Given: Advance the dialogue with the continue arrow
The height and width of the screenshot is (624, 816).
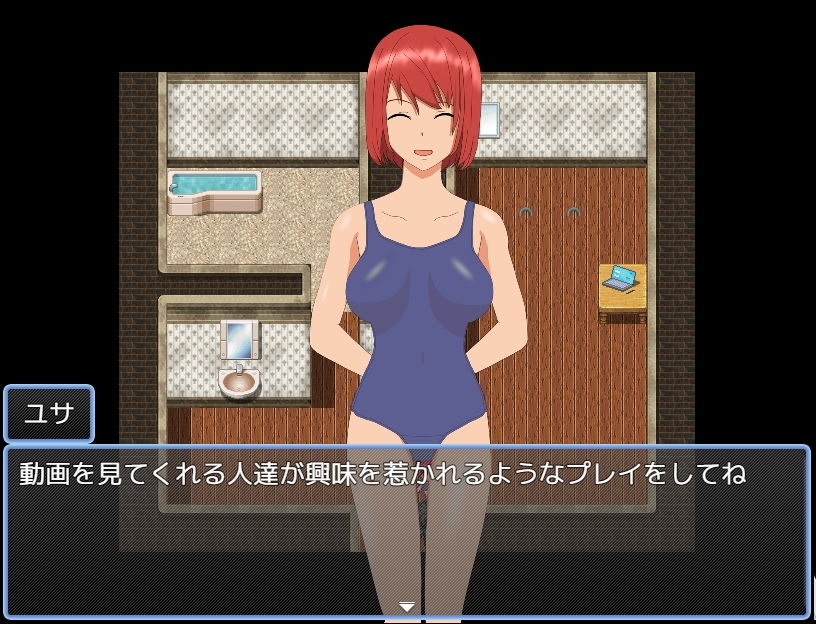Looking at the screenshot, I should [x=407, y=606].
